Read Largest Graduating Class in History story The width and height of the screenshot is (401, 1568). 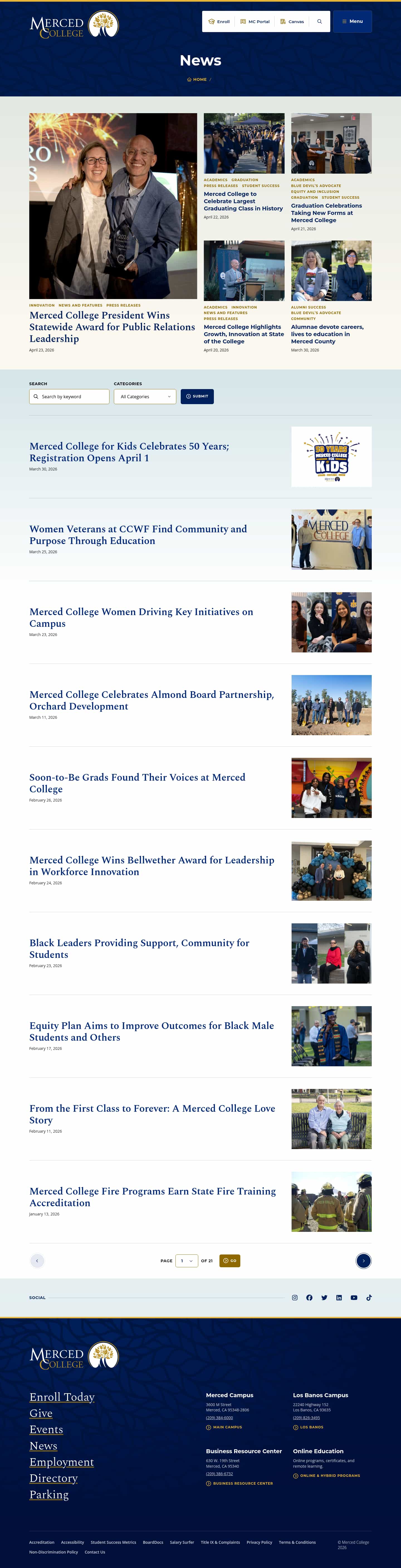pyautogui.click(x=243, y=201)
